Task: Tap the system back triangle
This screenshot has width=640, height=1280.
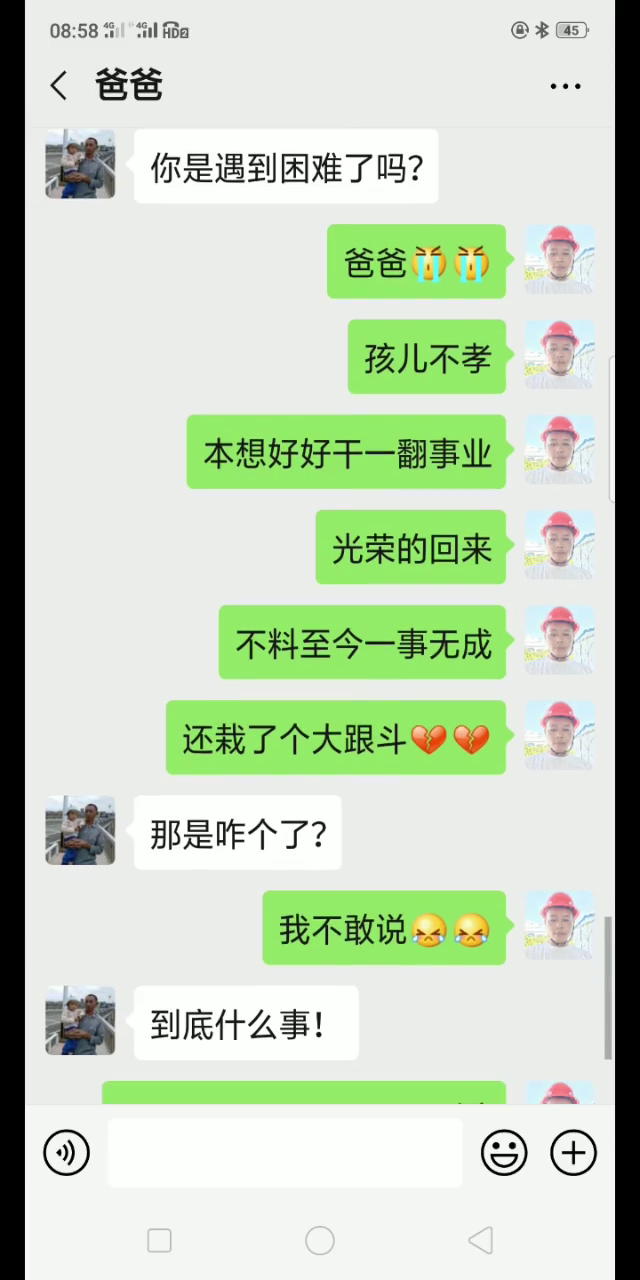Action: click(x=480, y=1241)
